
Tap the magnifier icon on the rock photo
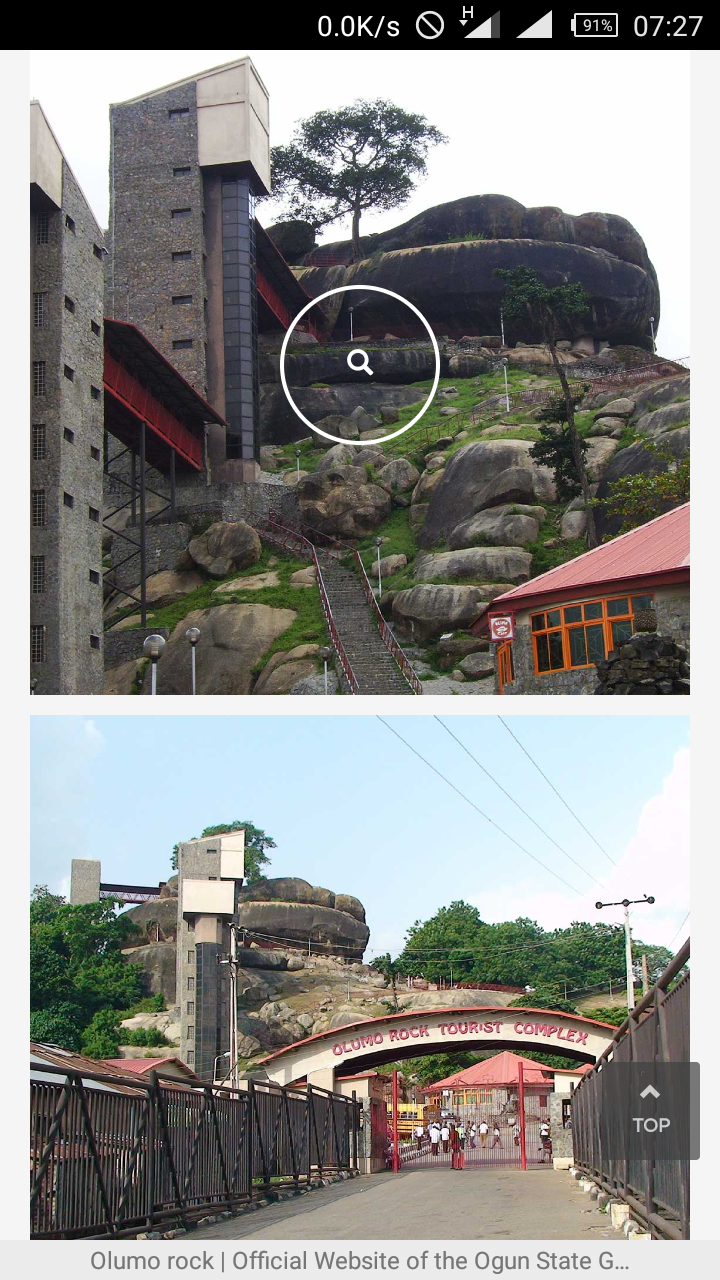360,364
